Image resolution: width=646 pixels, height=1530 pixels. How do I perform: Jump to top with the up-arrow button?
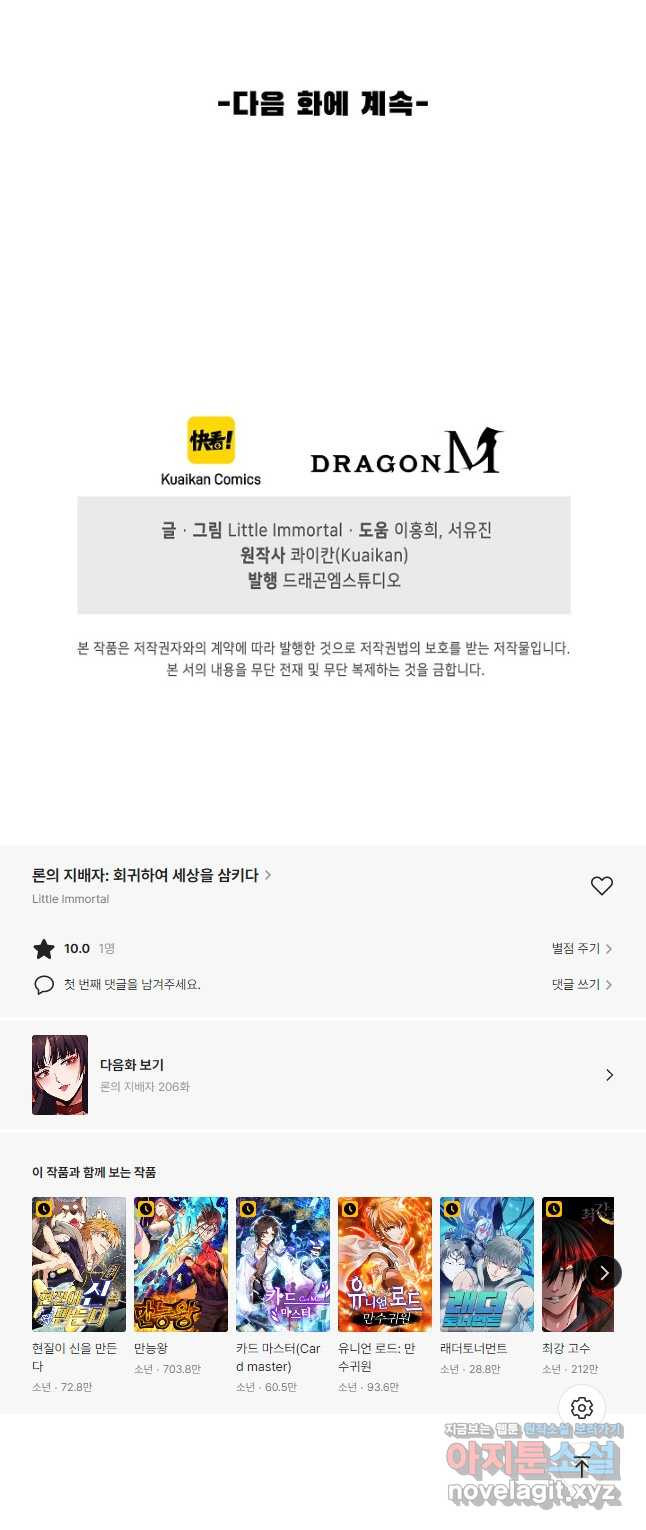click(x=582, y=1468)
